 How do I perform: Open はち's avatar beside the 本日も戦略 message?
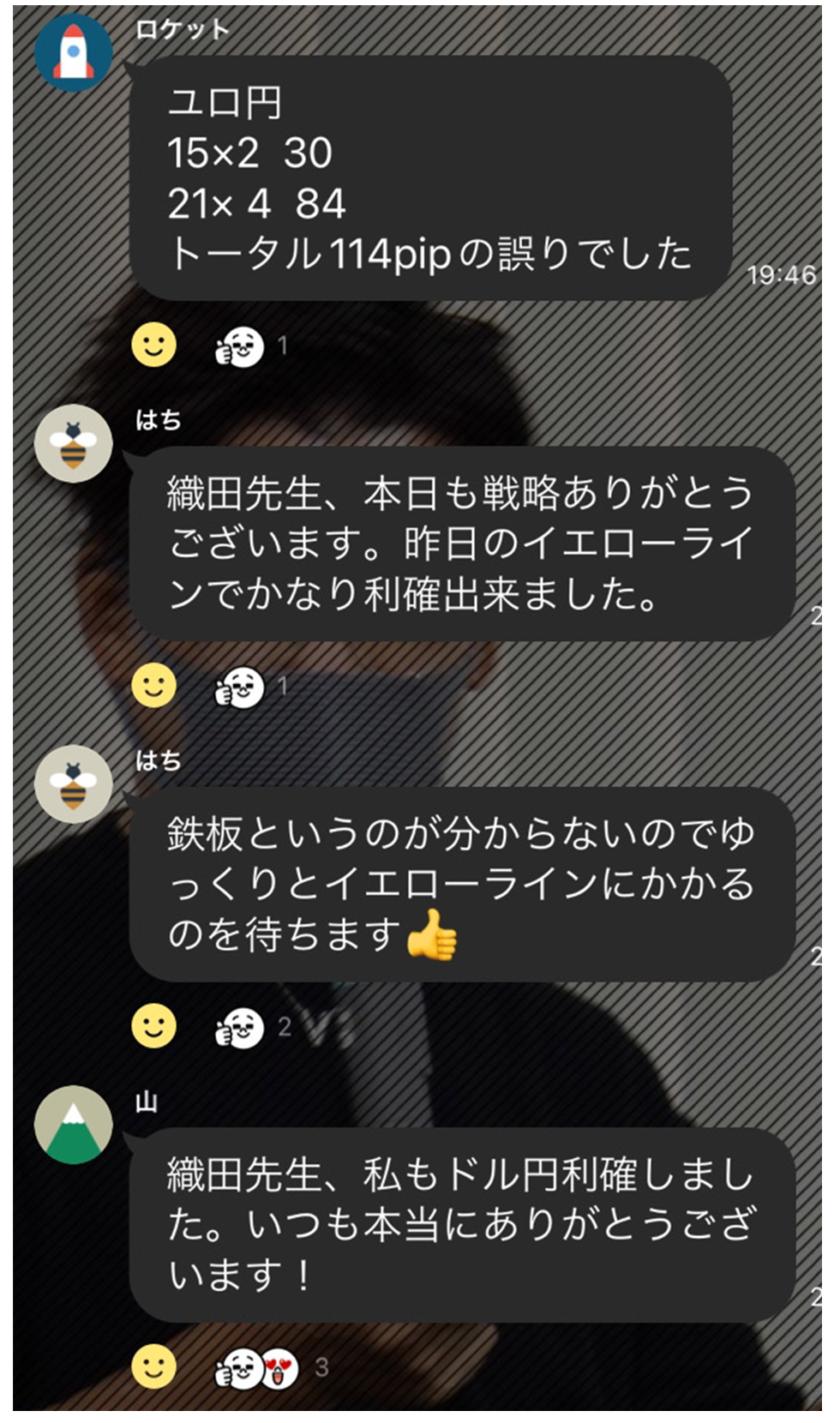(73, 443)
